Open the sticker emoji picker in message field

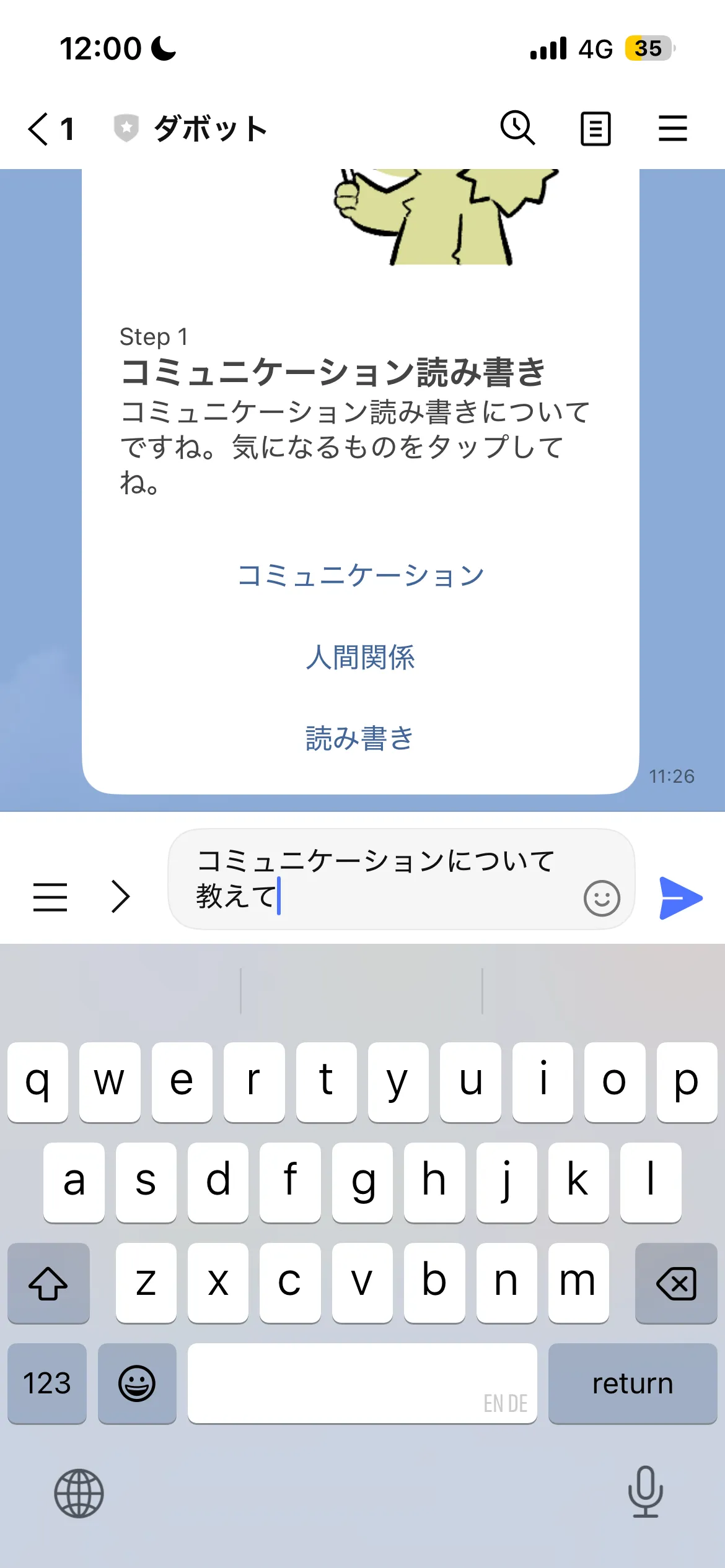[601, 898]
